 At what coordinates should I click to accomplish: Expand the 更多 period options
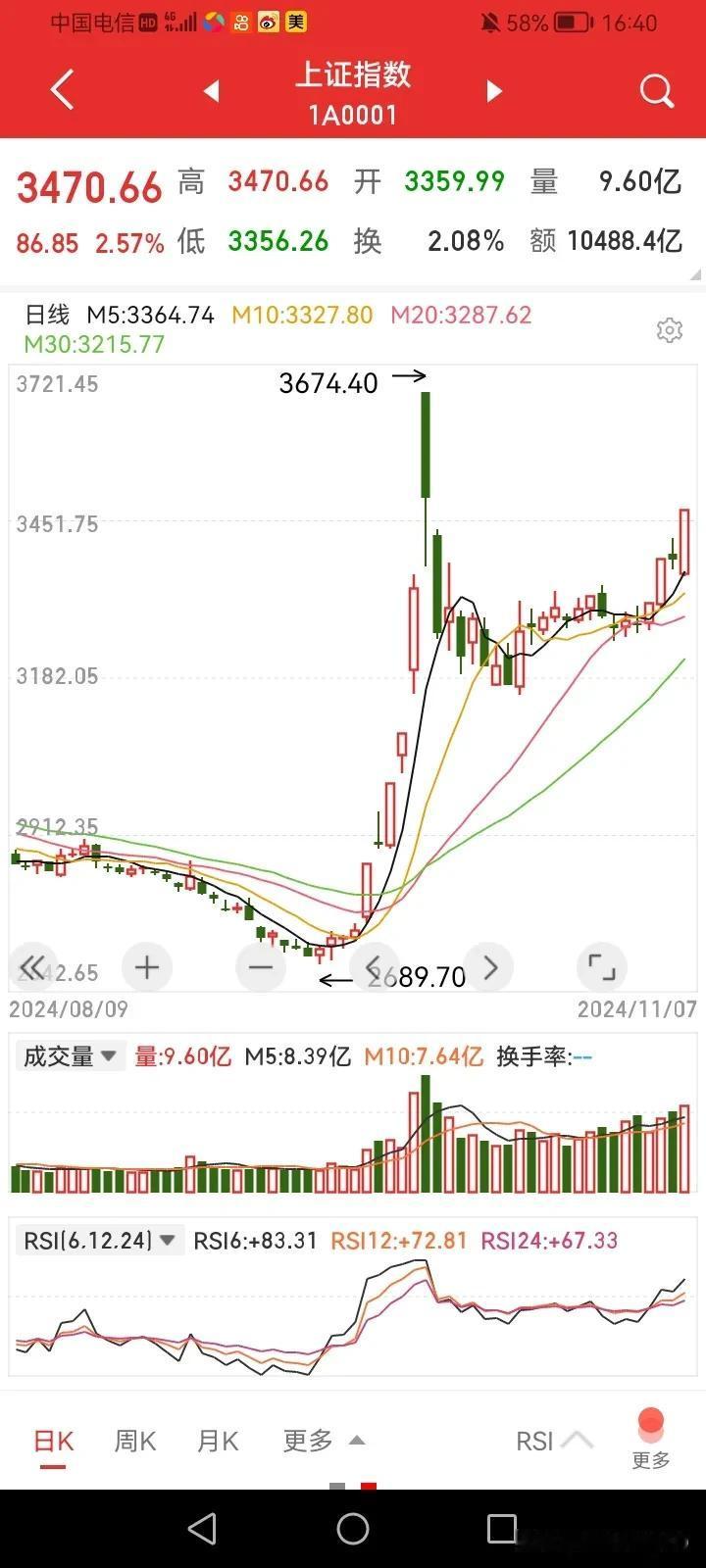tap(324, 1442)
